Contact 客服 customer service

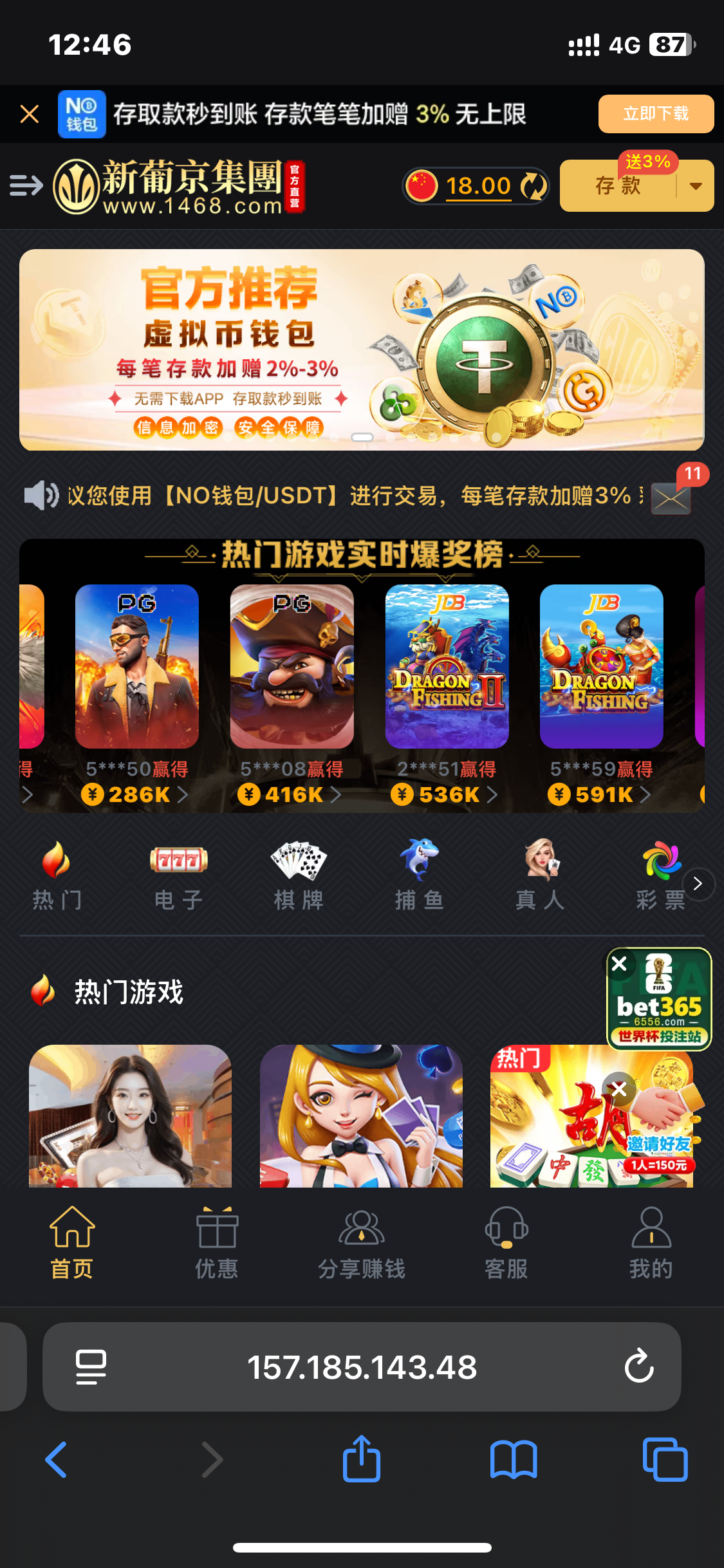pos(506,1243)
